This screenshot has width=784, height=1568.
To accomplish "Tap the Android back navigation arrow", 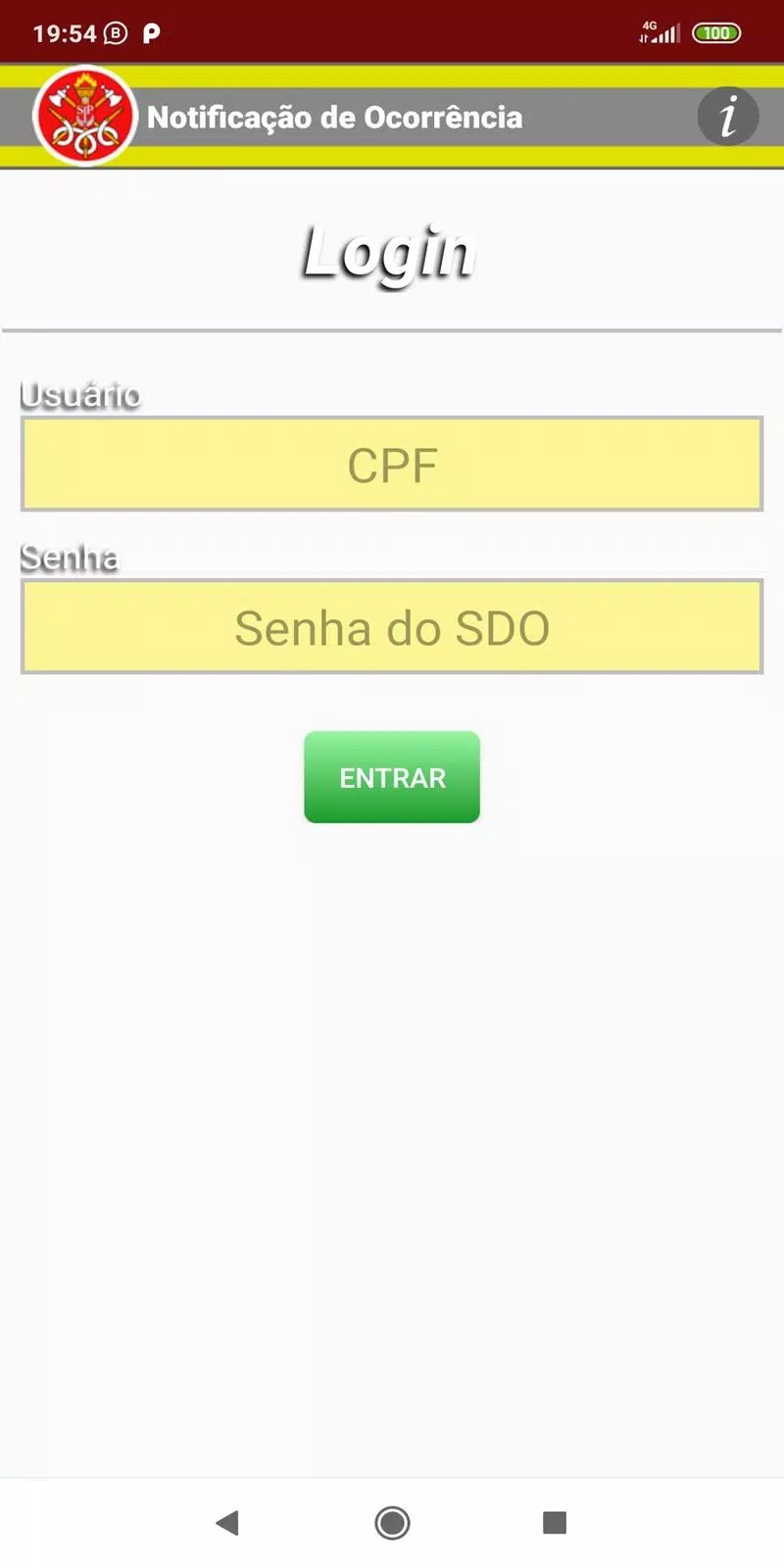I will click(x=228, y=1522).
